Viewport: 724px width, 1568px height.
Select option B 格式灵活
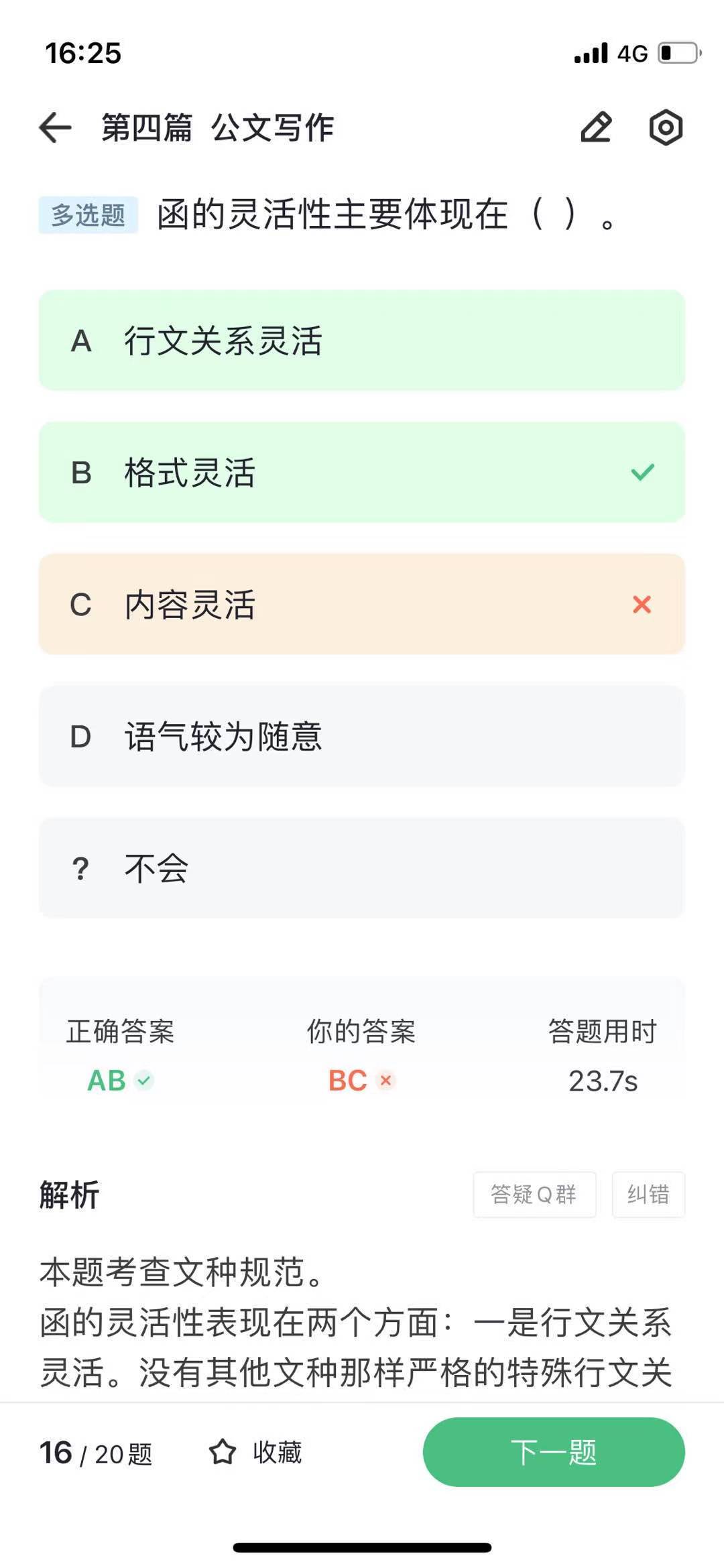pyautogui.click(x=362, y=473)
